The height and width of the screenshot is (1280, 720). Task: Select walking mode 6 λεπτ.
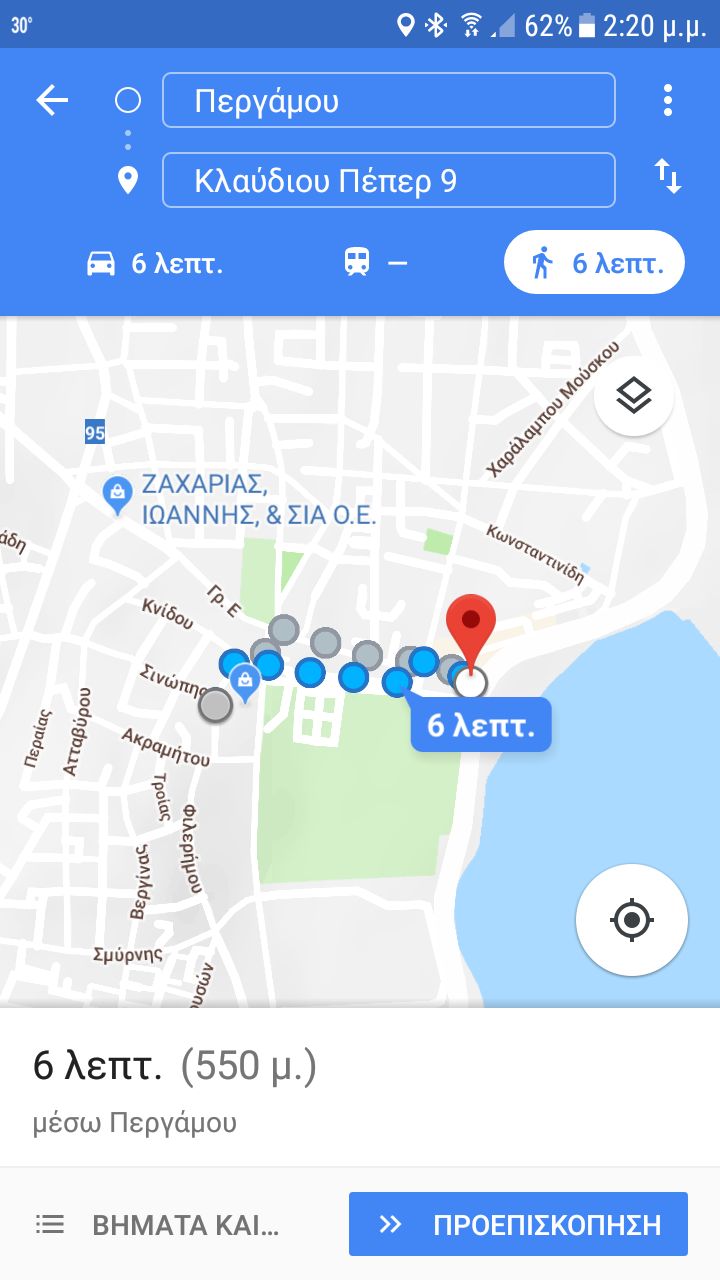click(595, 263)
